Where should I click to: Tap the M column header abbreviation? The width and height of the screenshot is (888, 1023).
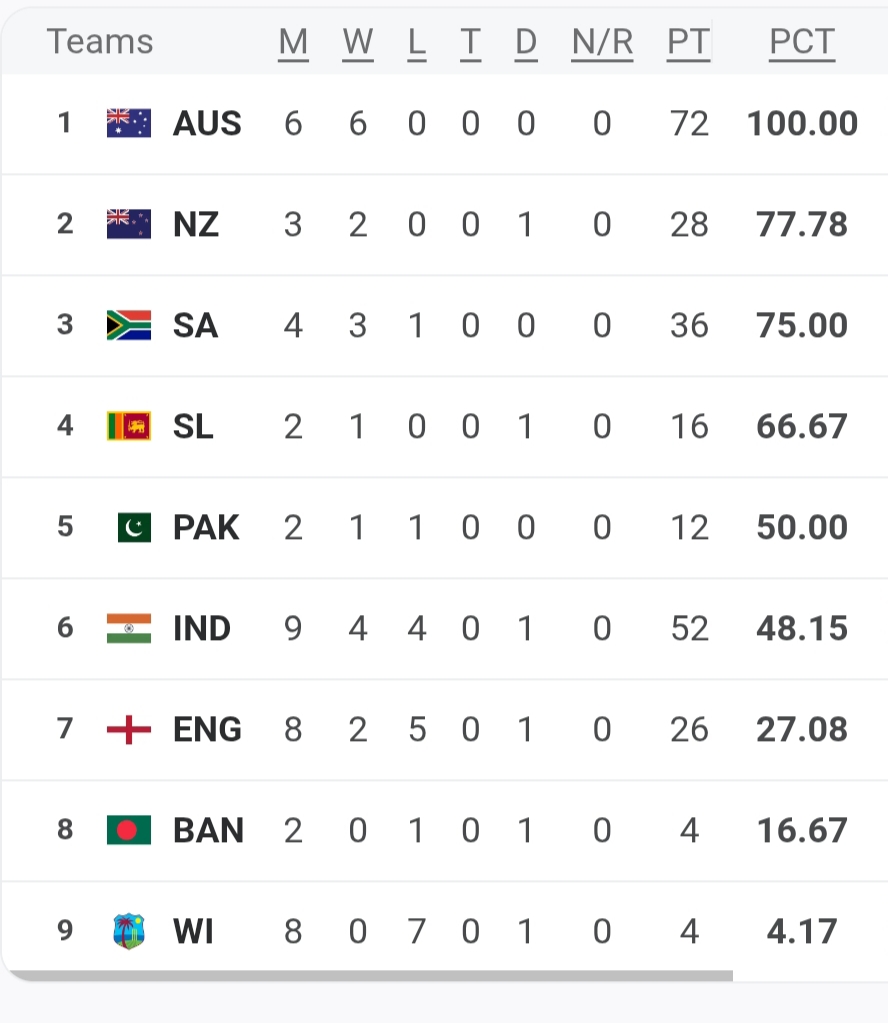[293, 42]
